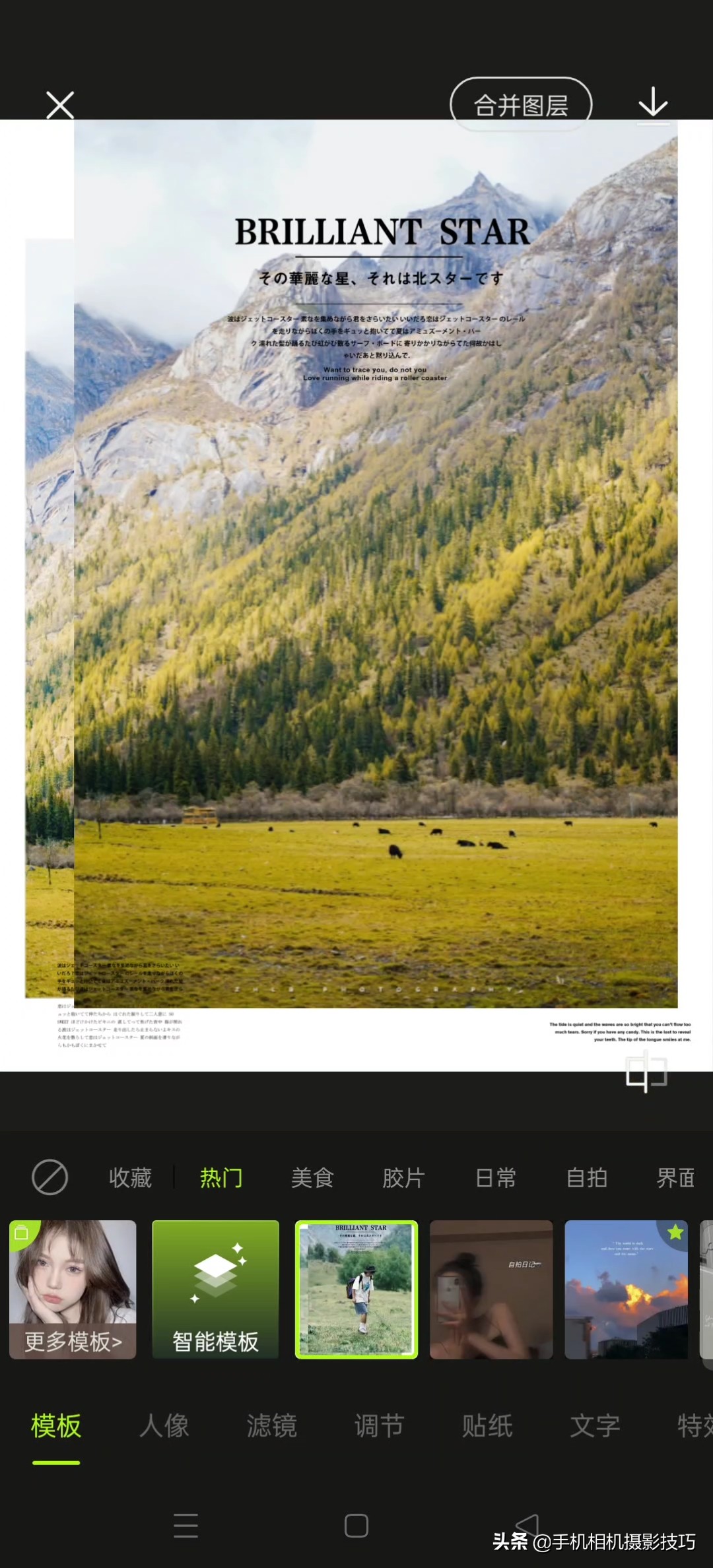
Task: Close the photo editor with the X
Action: coord(60,105)
